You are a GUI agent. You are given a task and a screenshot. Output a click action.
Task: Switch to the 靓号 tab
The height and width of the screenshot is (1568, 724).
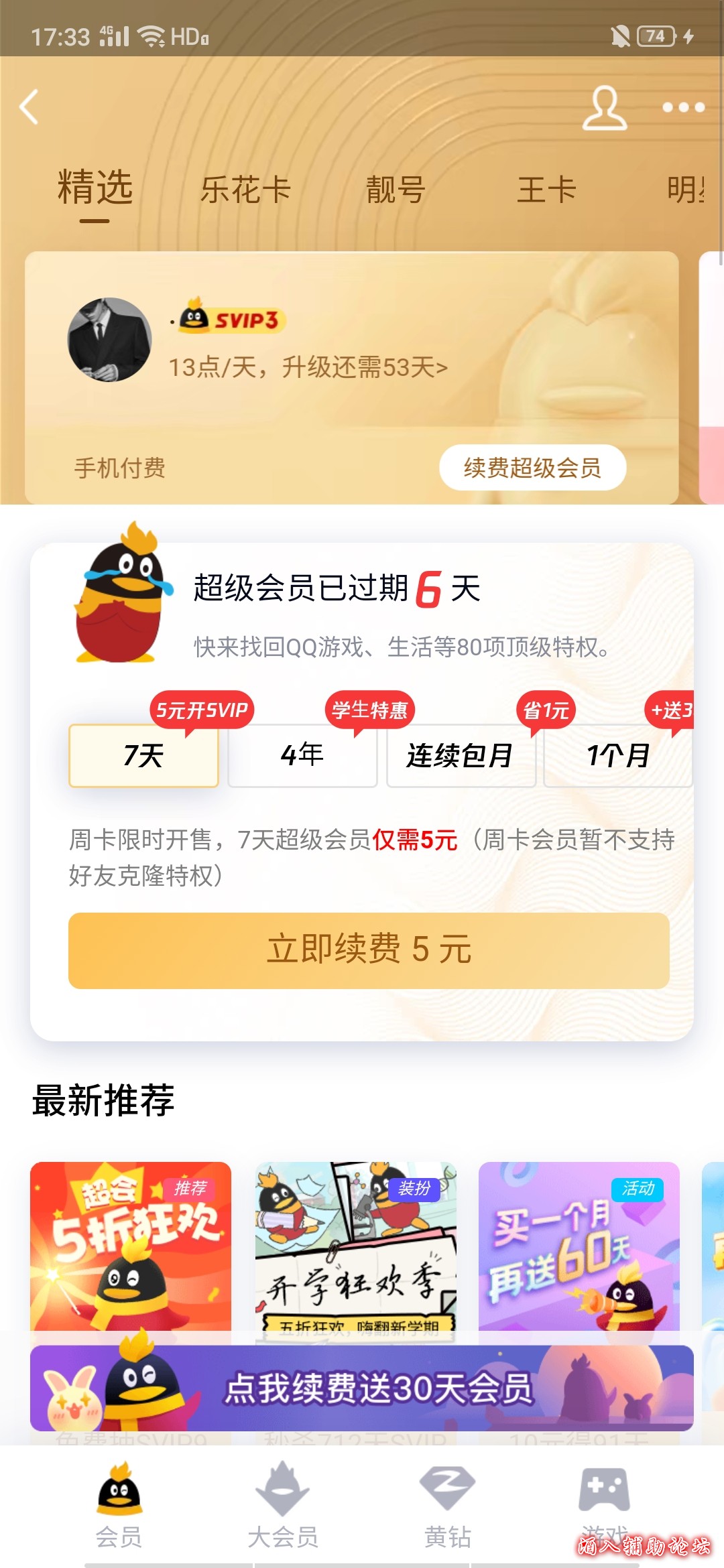point(396,190)
